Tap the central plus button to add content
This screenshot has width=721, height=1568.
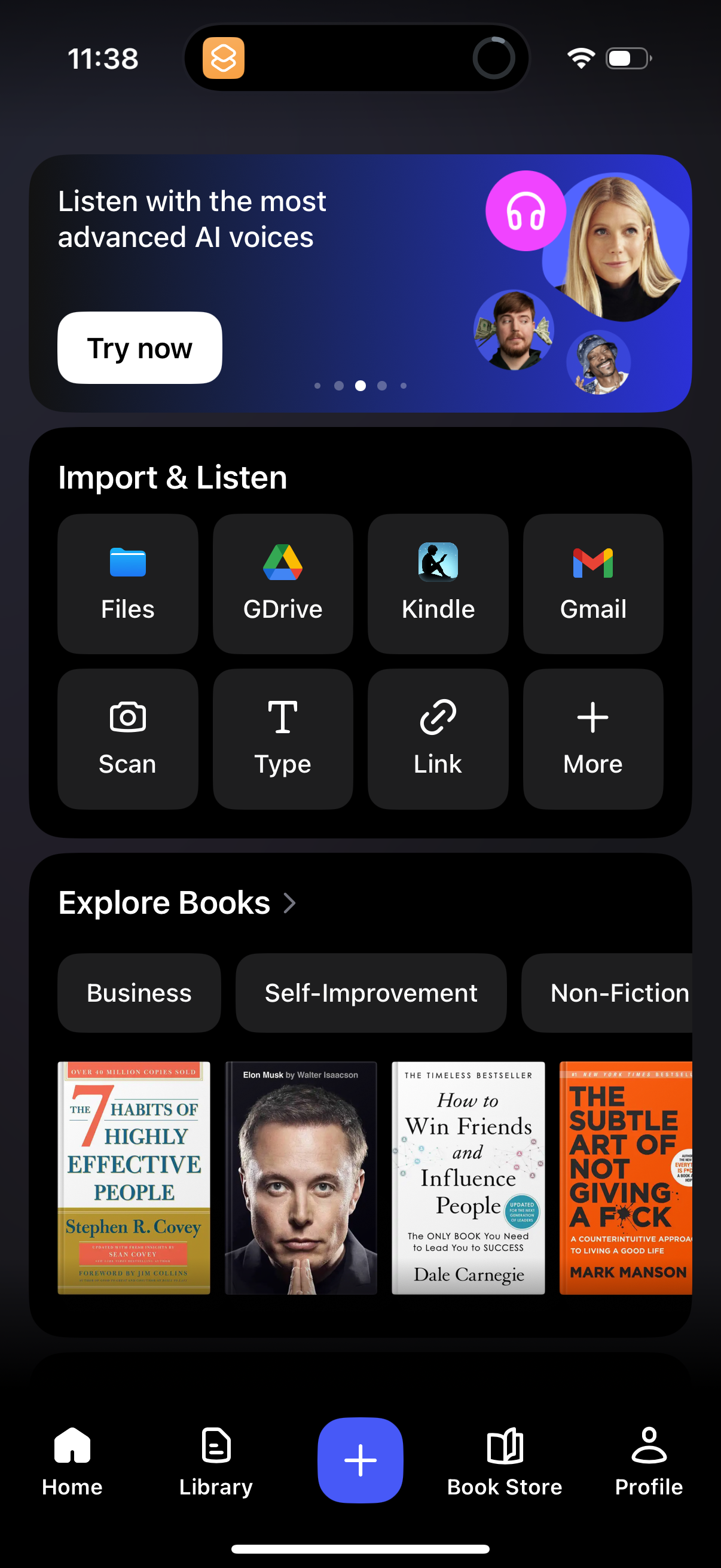click(360, 1459)
